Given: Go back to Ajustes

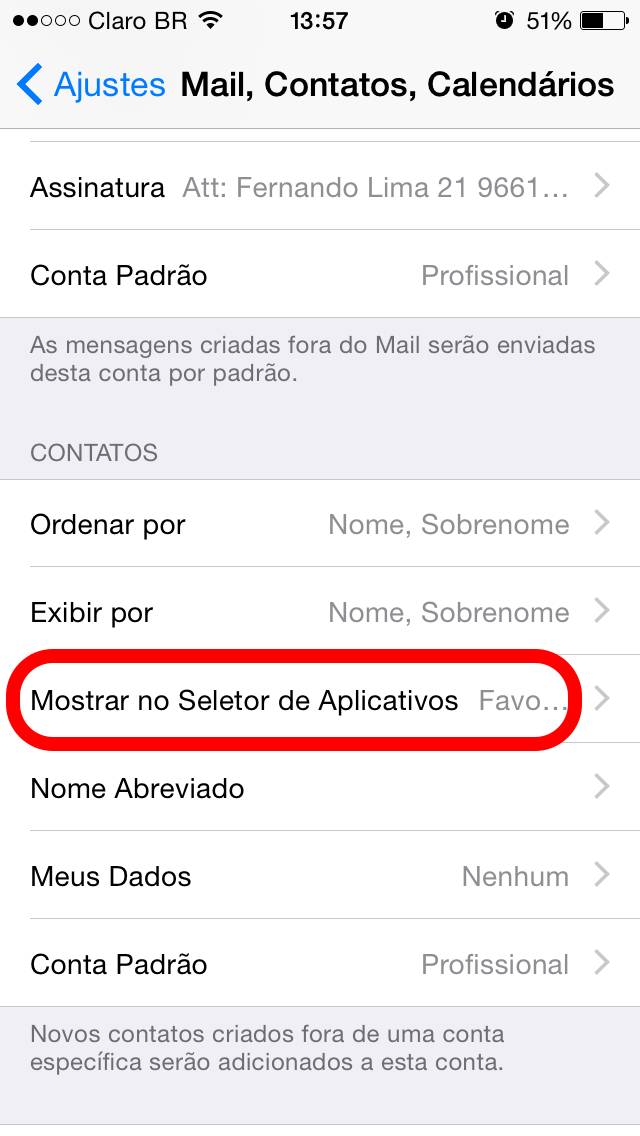Looking at the screenshot, I should pos(91,84).
